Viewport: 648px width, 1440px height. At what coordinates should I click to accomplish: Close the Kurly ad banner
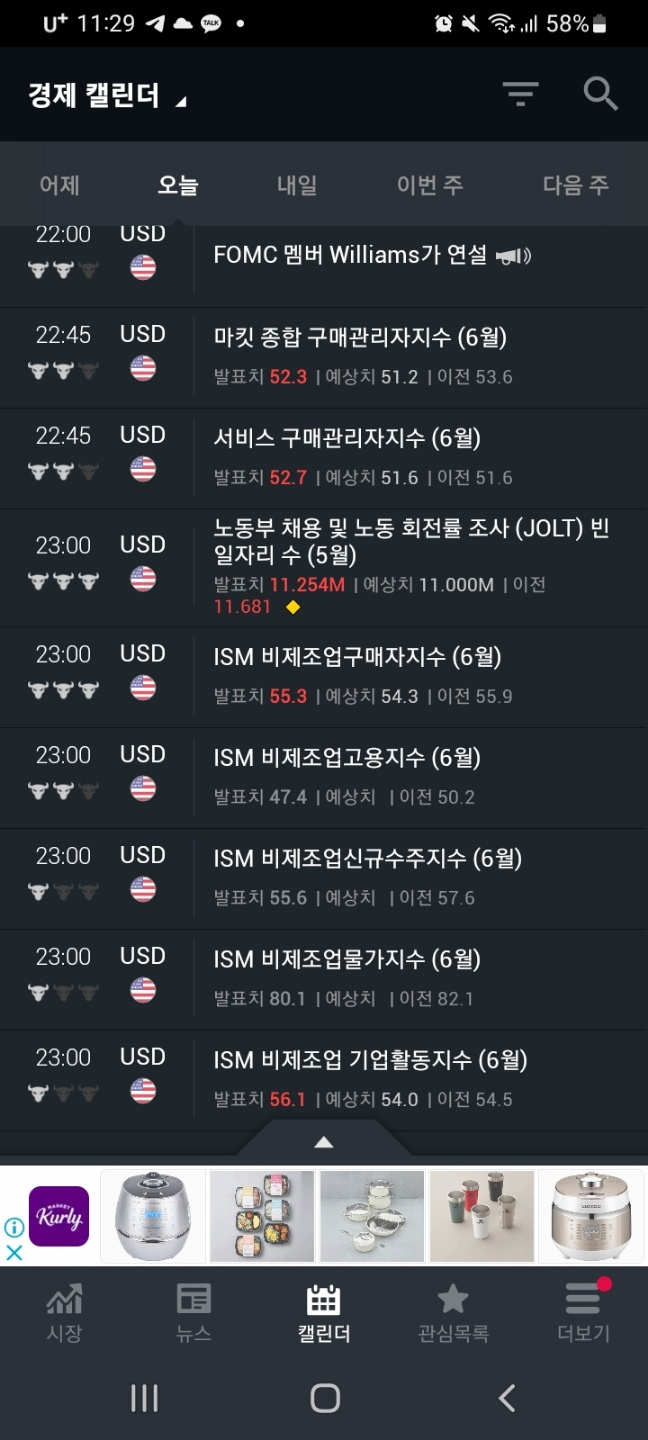tap(14, 1252)
